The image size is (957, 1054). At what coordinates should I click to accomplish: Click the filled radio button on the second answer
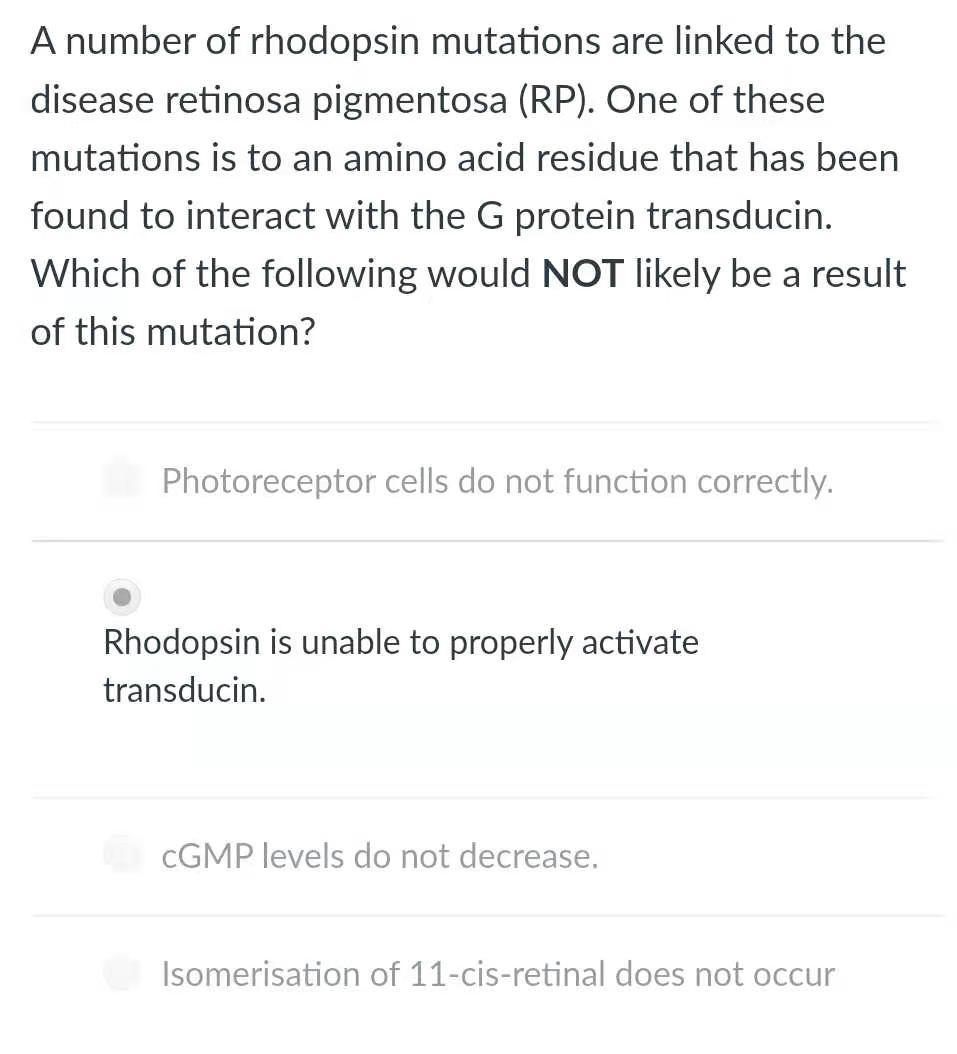coord(122,596)
